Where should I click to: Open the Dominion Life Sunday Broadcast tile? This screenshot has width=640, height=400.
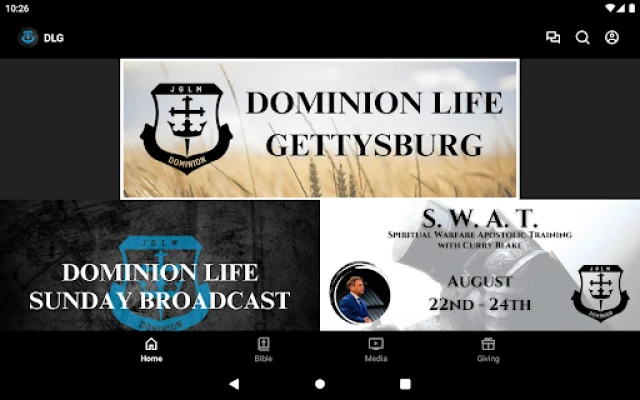(160, 265)
